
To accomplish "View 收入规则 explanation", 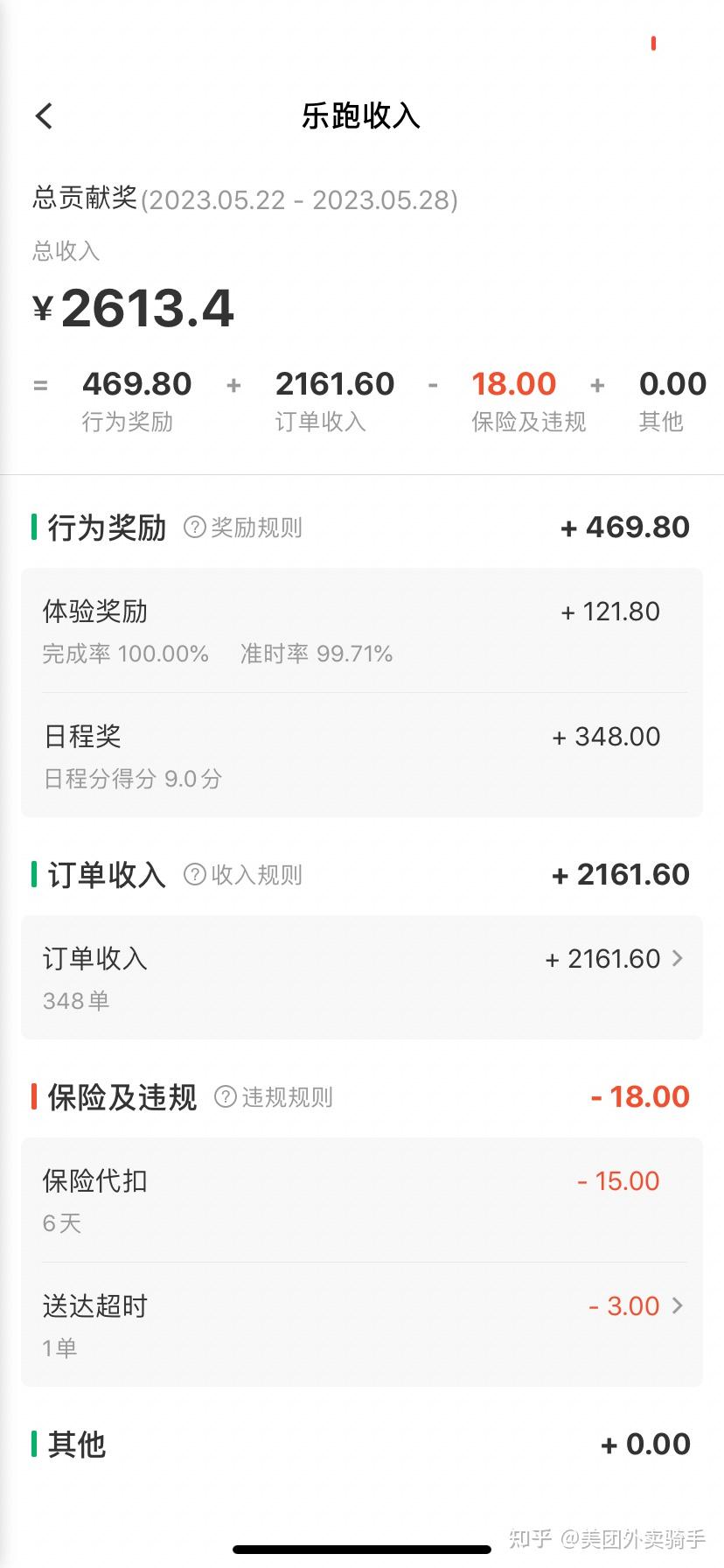I will [x=243, y=875].
